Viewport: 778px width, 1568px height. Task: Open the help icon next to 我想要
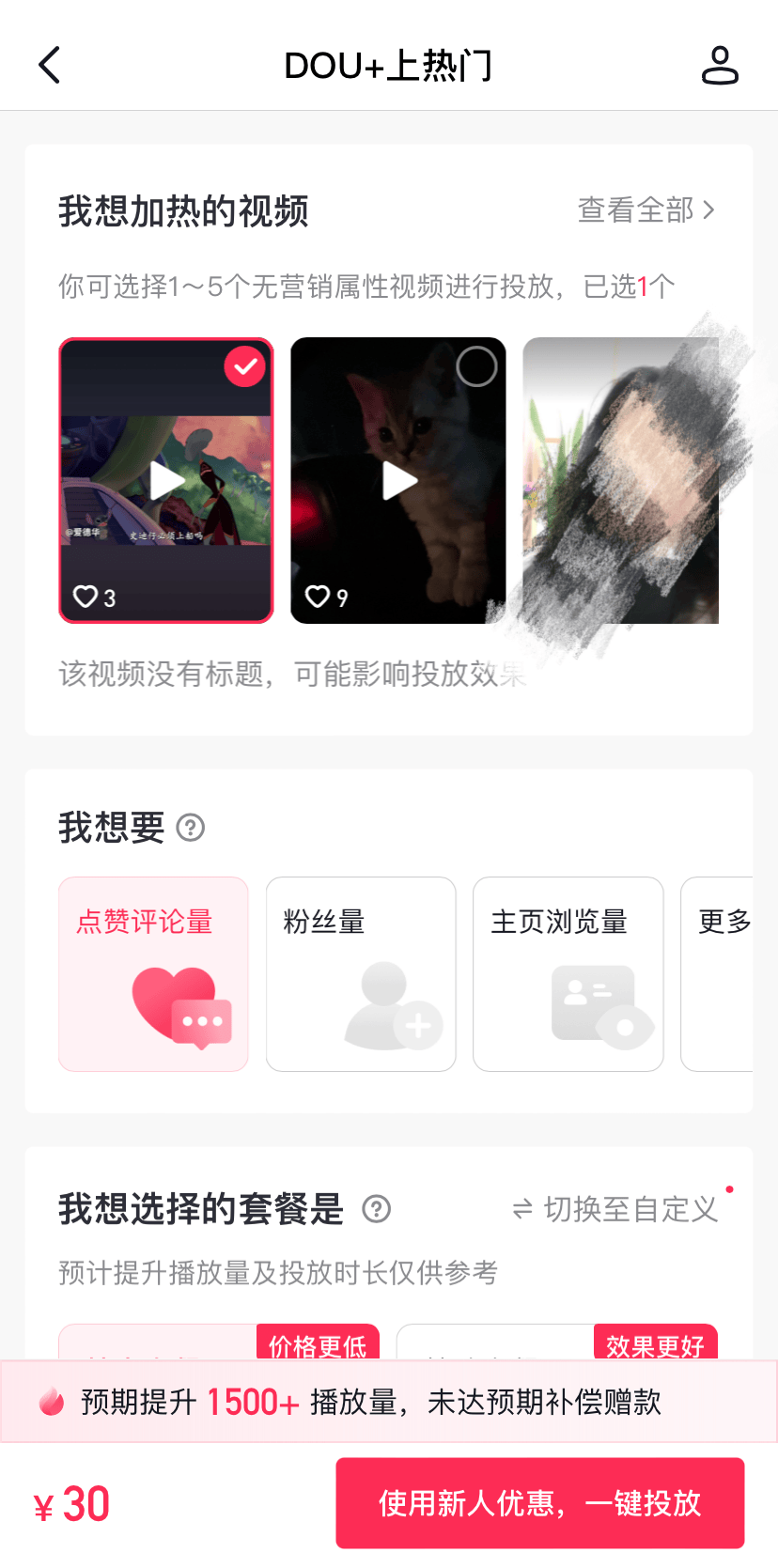coord(191,829)
